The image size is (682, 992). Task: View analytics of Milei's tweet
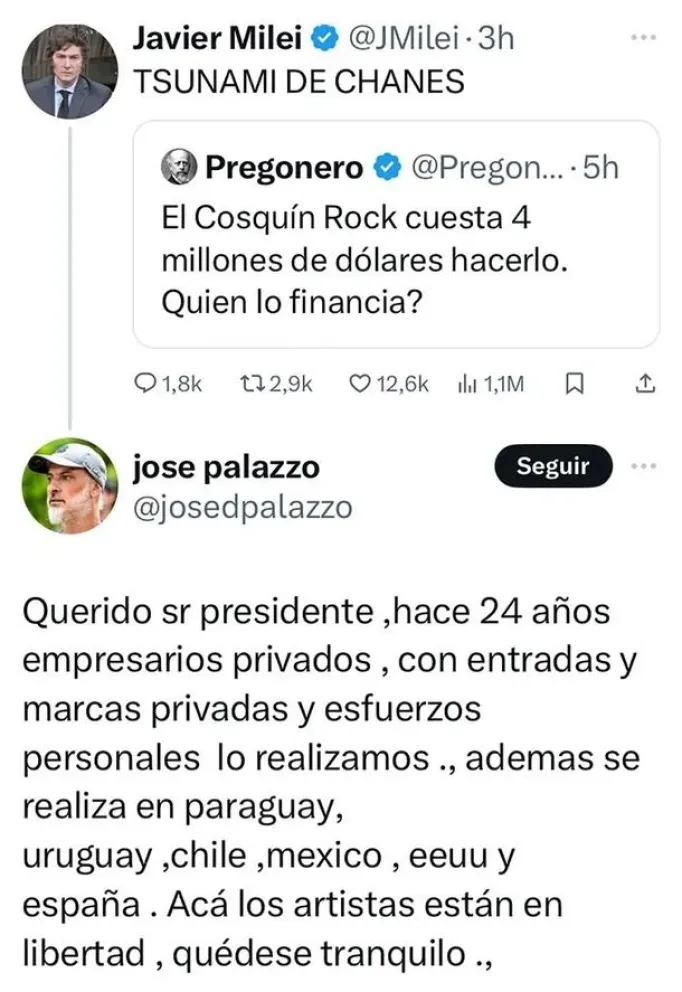coord(466,384)
